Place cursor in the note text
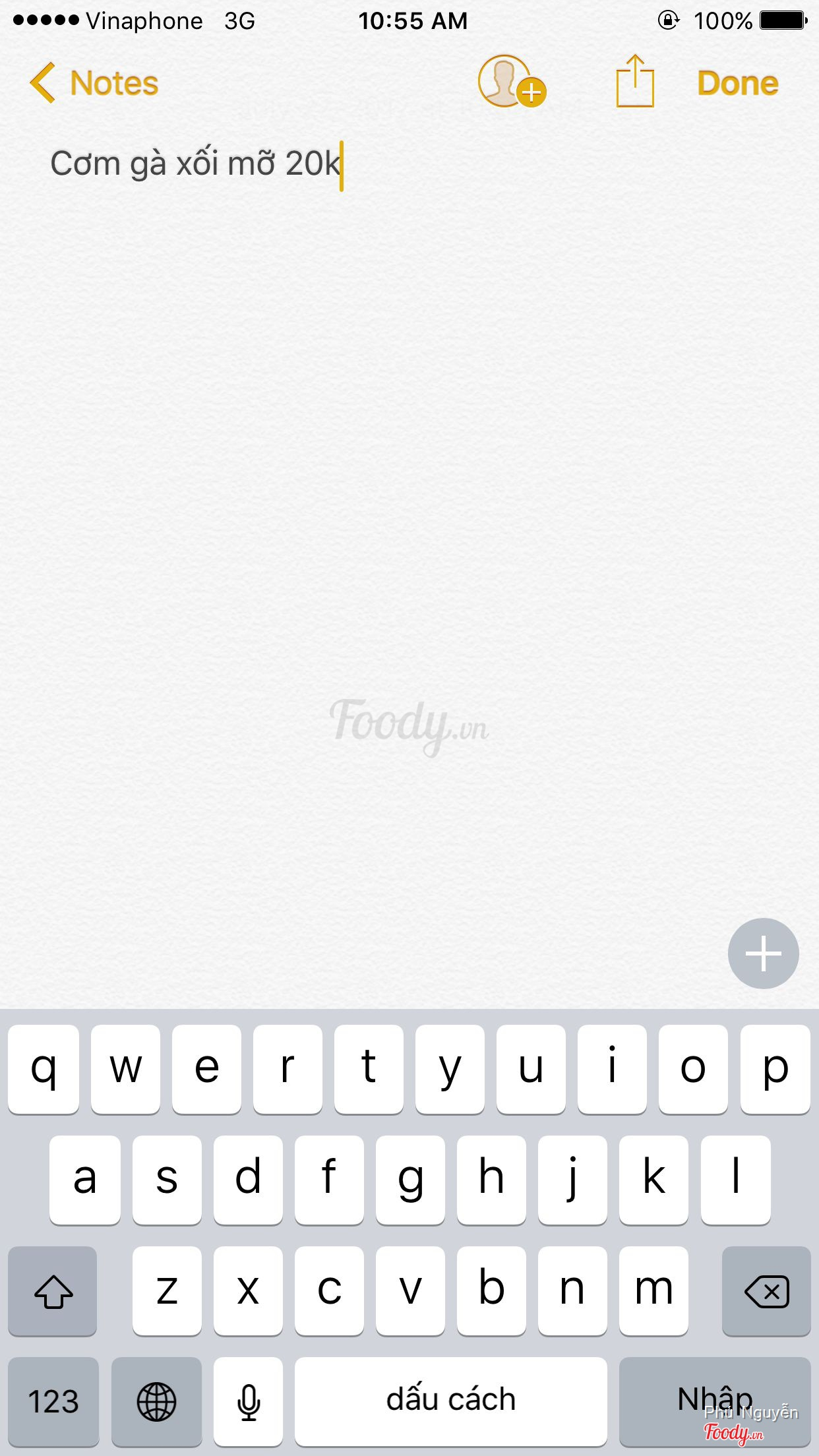This screenshot has height=1456, width=819. click(195, 164)
